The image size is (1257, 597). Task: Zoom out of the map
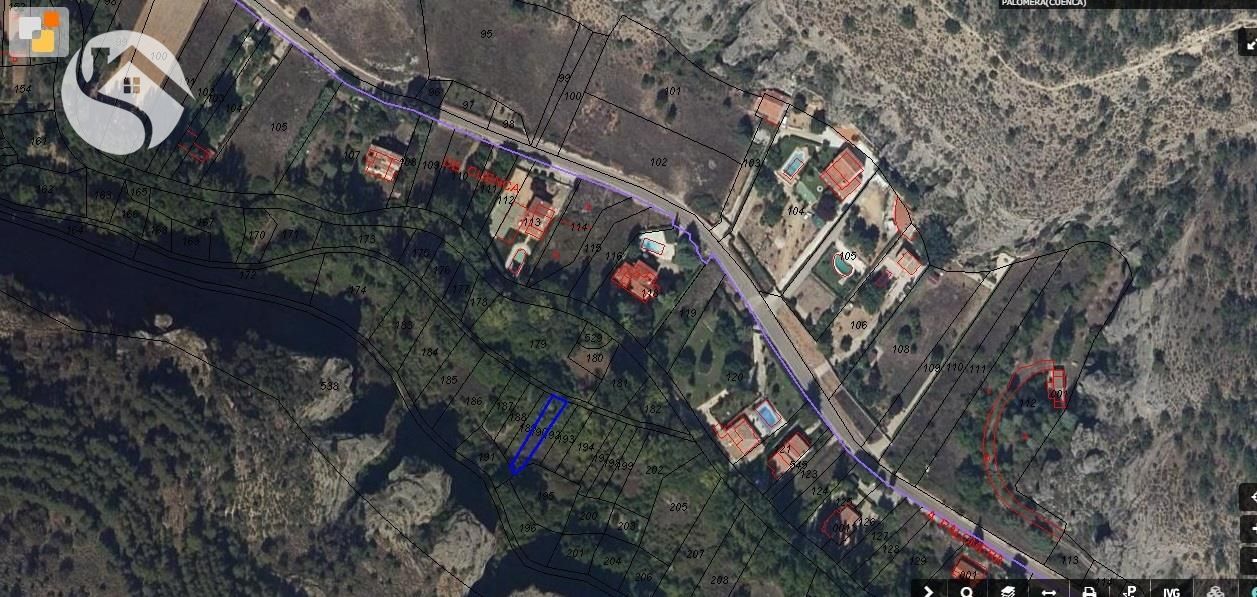coord(1250,560)
